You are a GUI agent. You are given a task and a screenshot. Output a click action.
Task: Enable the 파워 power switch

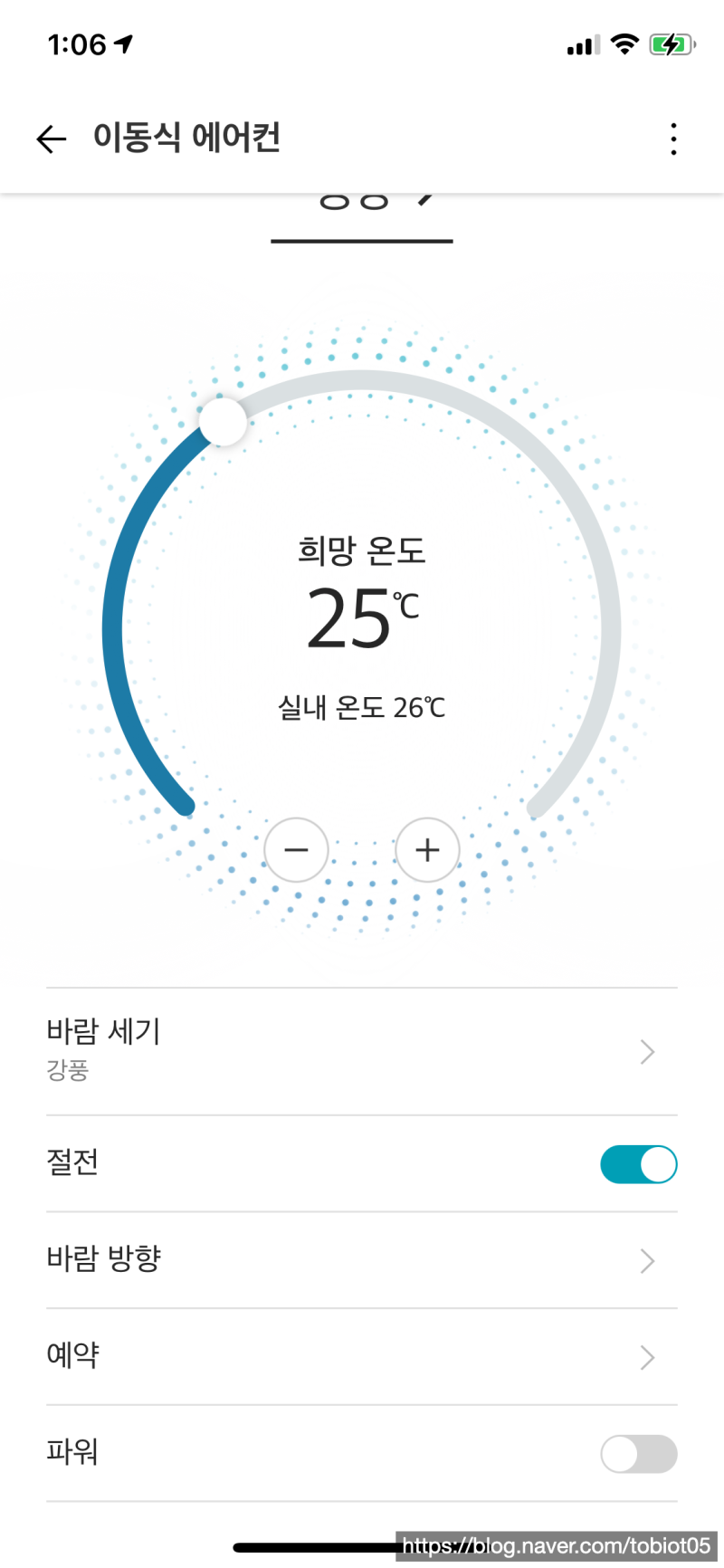(x=638, y=1453)
